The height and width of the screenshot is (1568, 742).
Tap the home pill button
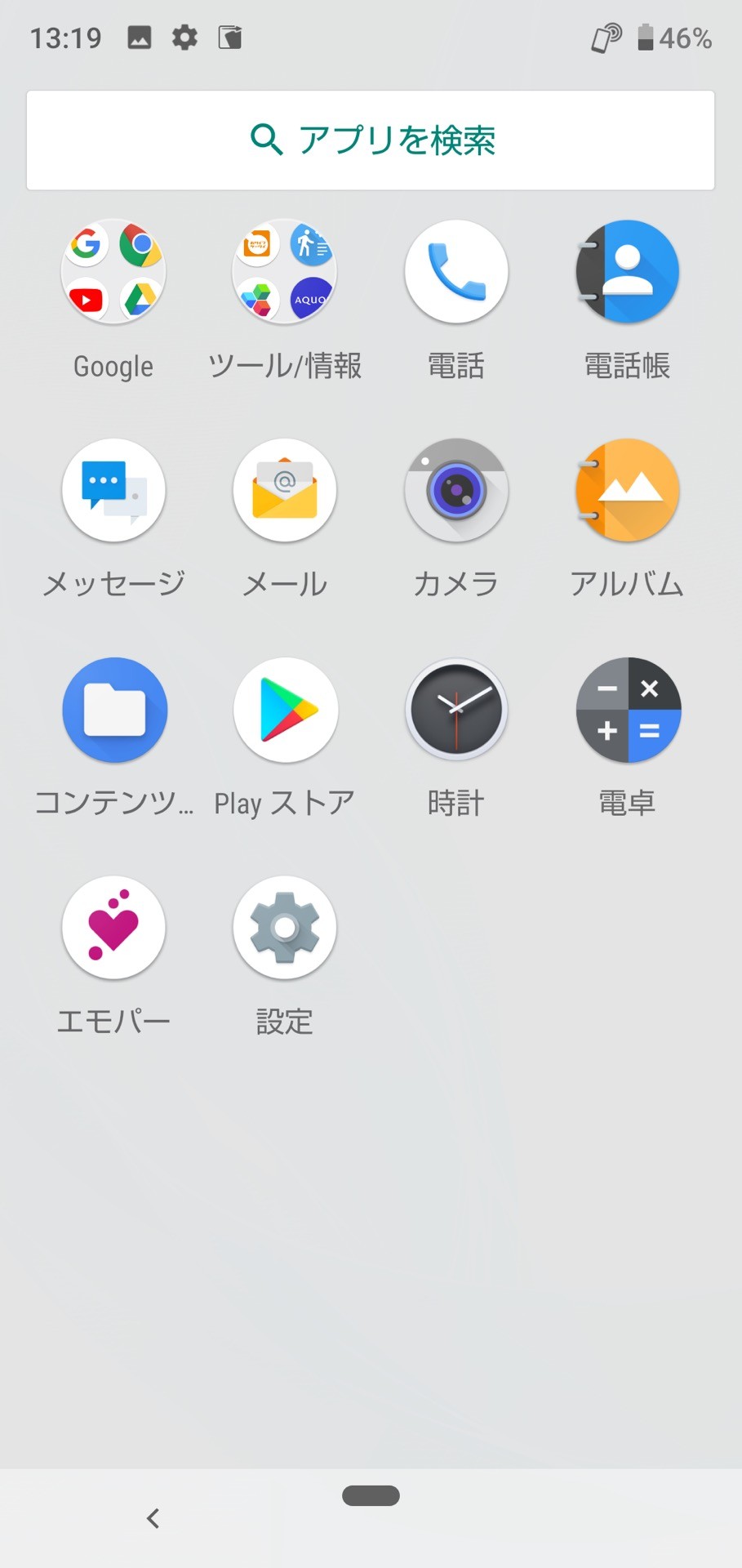[371, 1495]
